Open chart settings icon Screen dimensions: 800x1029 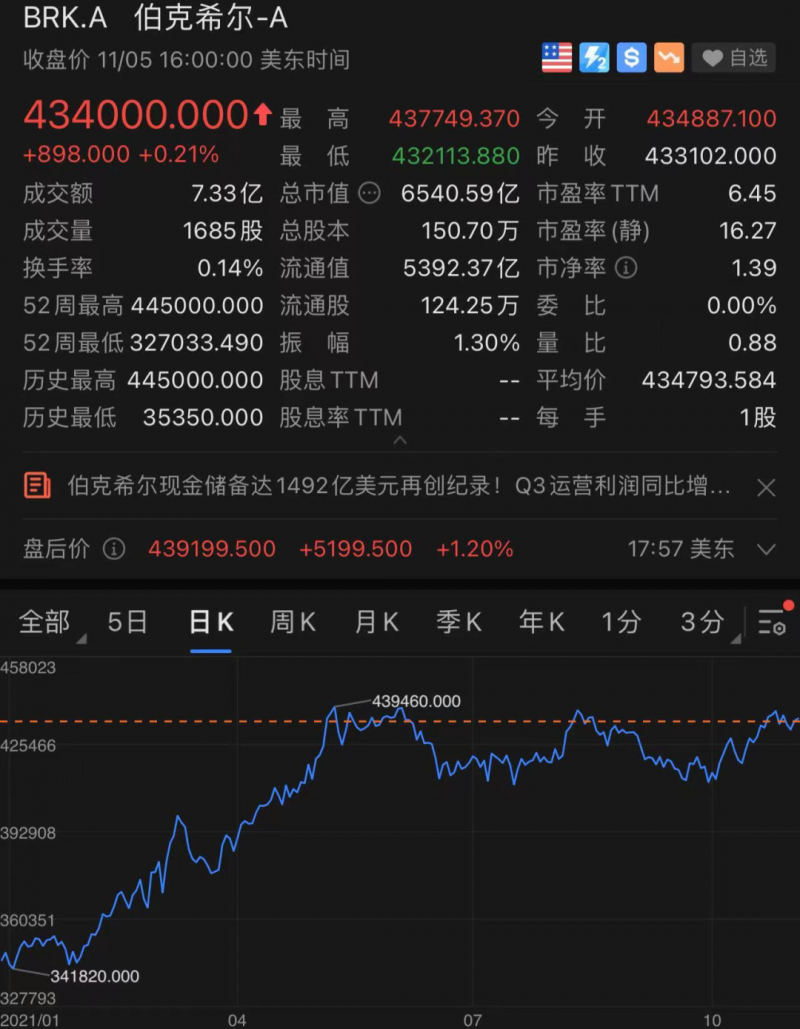pyautogui.click(x=772, y=622)
